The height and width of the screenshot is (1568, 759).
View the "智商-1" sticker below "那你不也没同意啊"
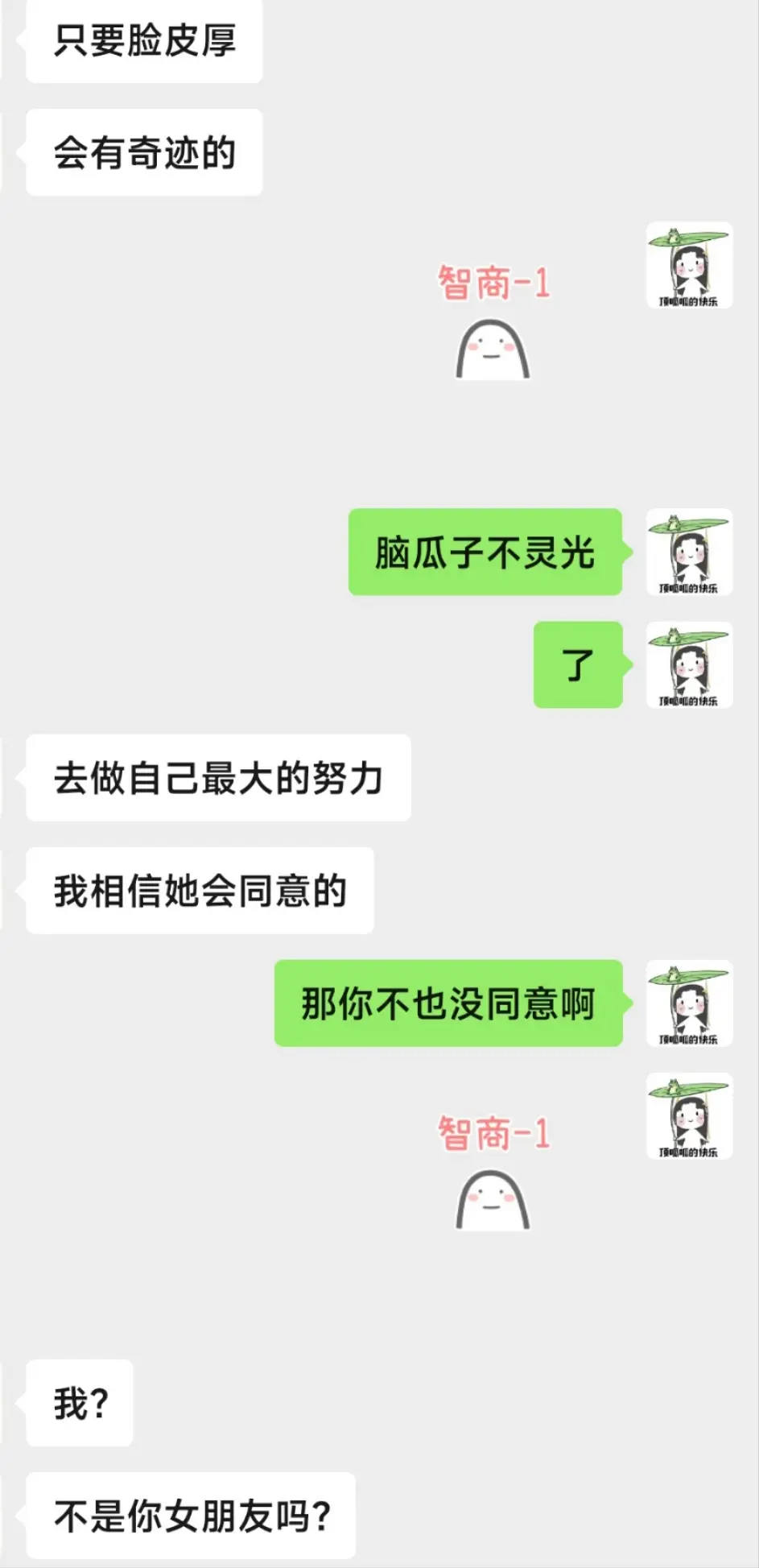(493, 1173)
